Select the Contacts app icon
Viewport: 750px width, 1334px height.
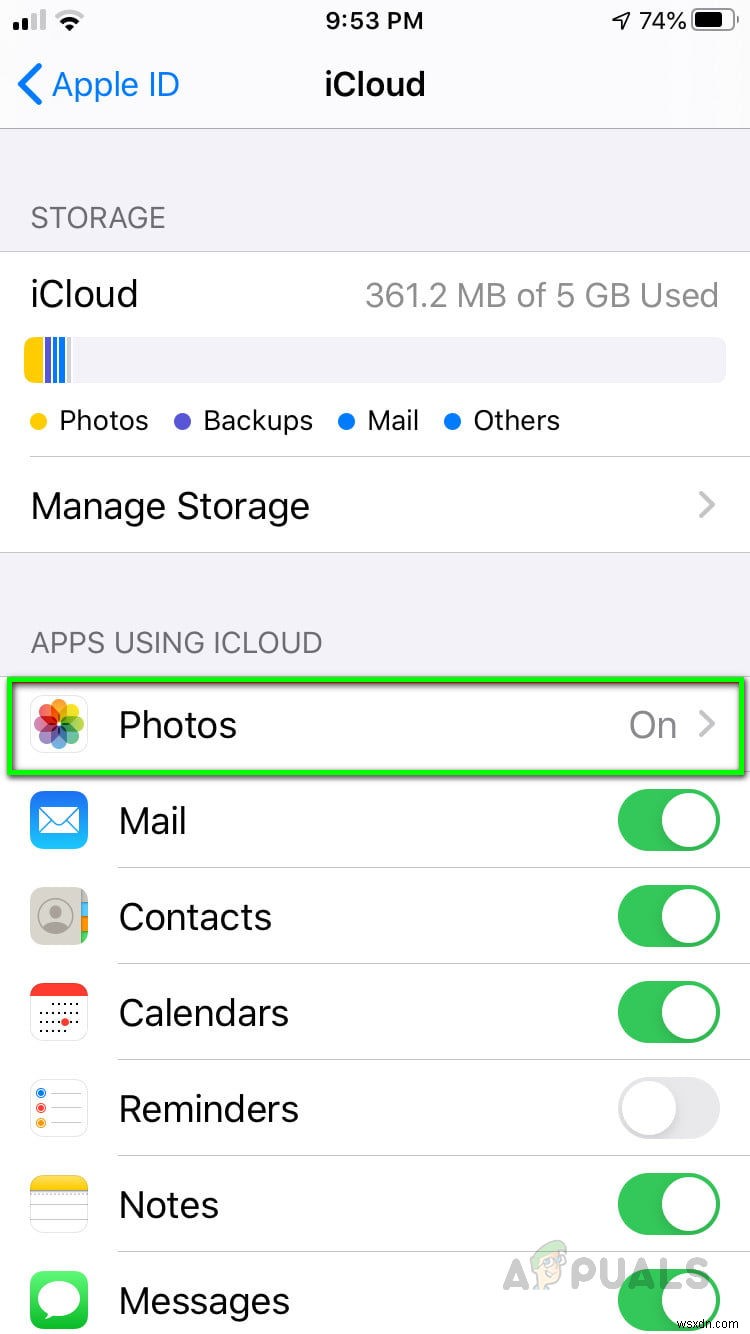tap(58, 916)
